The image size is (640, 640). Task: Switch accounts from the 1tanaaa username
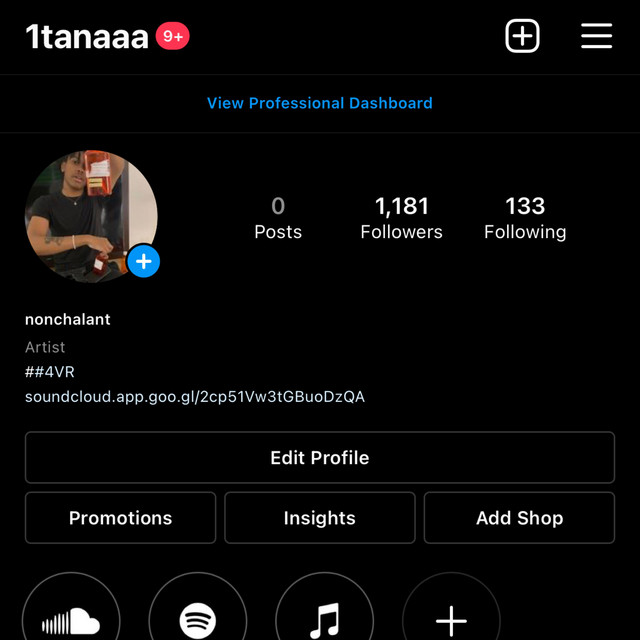click(87, 38)
